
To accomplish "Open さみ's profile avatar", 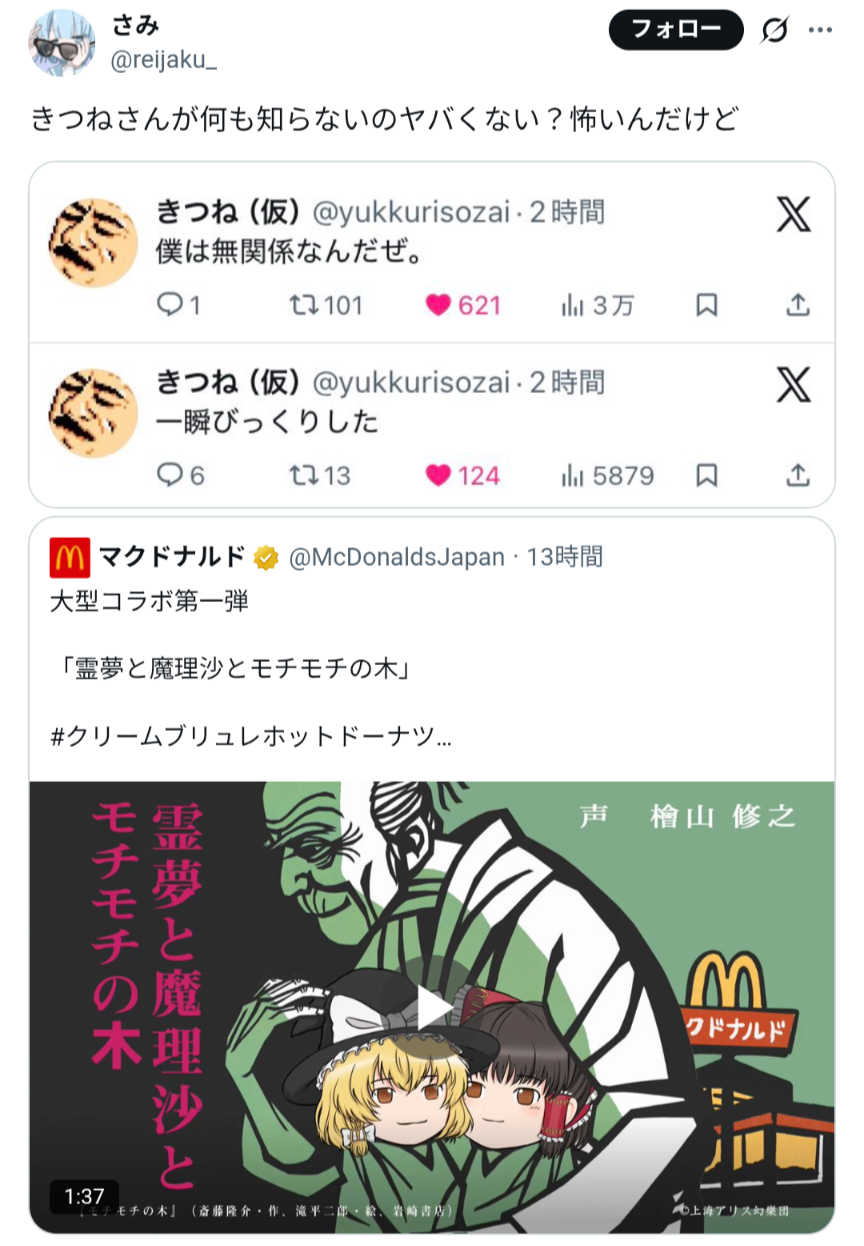I will (x=62, y=42).
